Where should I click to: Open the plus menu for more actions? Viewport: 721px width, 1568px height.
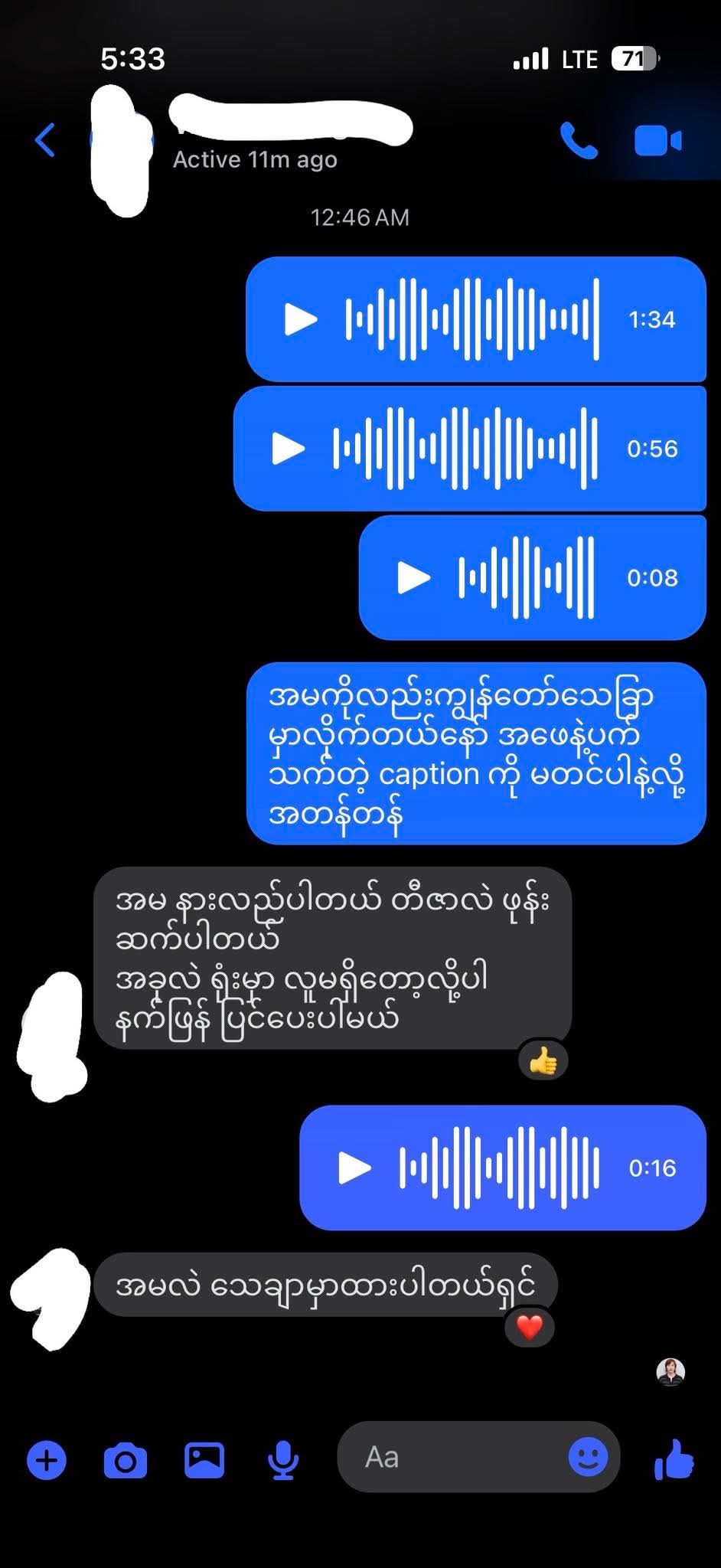(x=47, y=1460)
